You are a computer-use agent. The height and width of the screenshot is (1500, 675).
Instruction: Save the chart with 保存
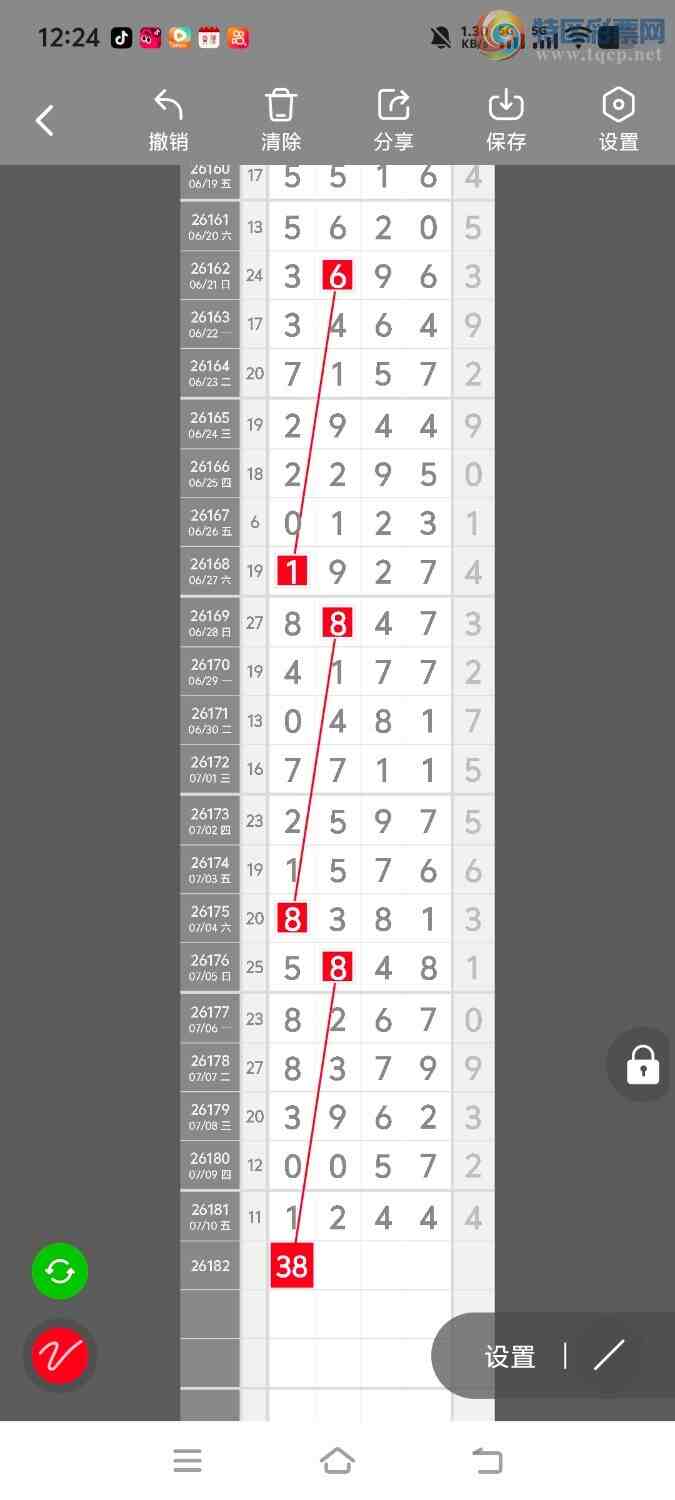(x=506, y=120)
